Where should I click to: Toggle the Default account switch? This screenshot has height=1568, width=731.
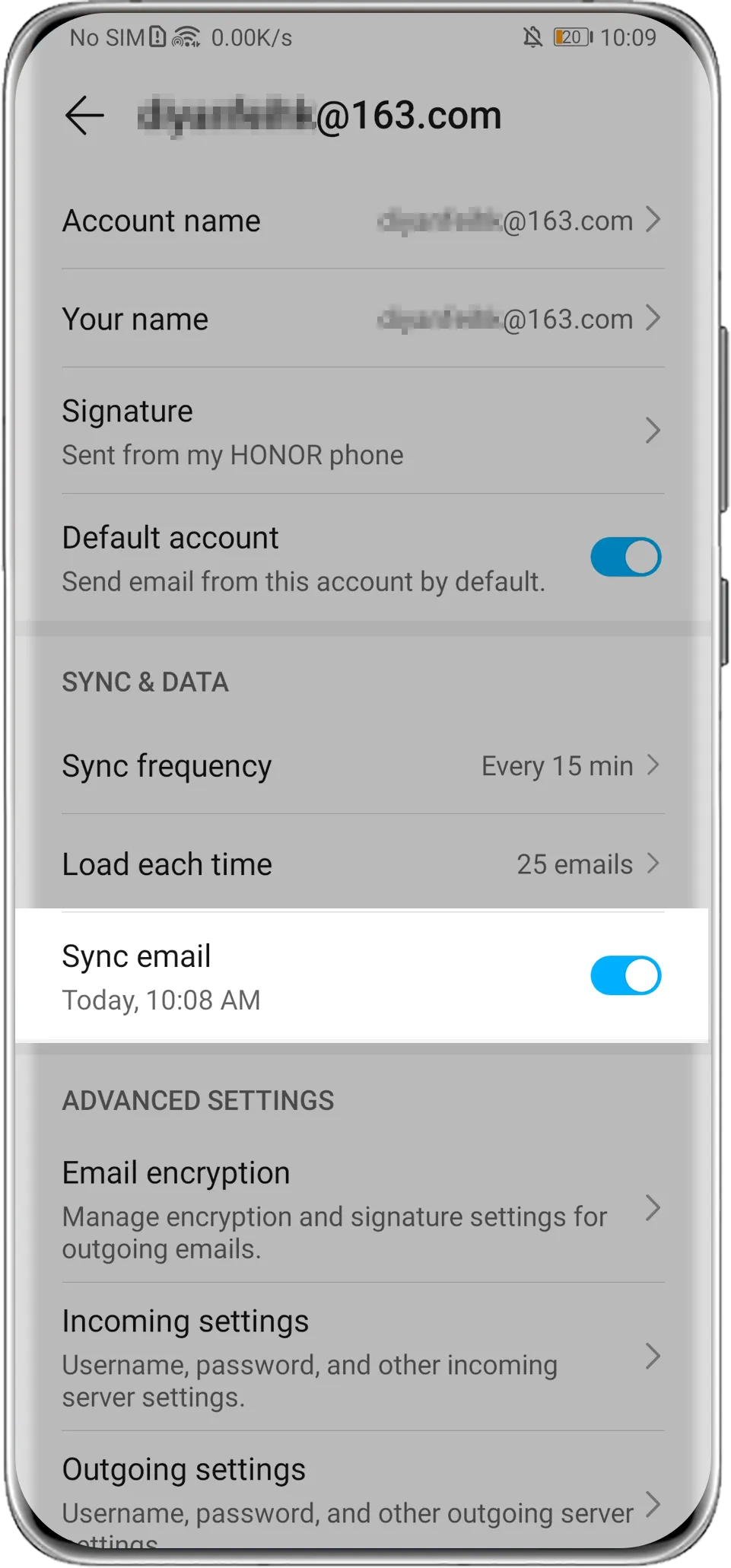point(625,557)
